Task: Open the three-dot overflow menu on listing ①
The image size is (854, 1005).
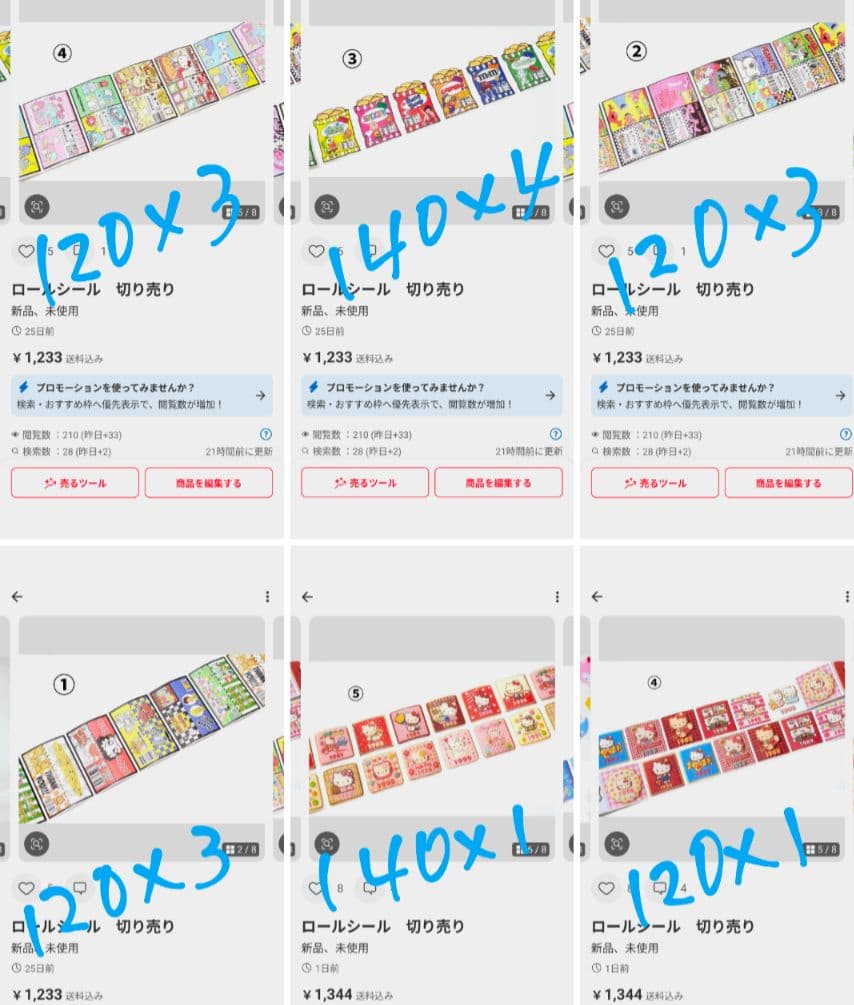Action: tap(267, 596)
